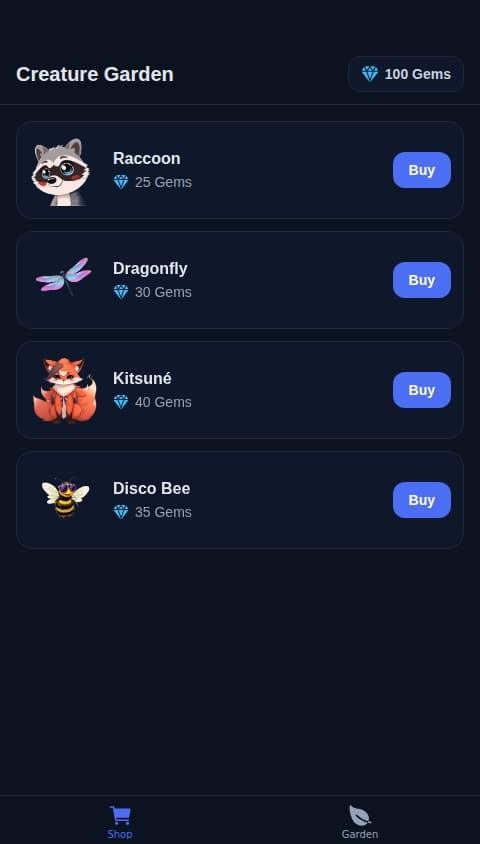Switch to the Garden tab
480x844 pixels.
pyautogui.click(x=359, y=822)
